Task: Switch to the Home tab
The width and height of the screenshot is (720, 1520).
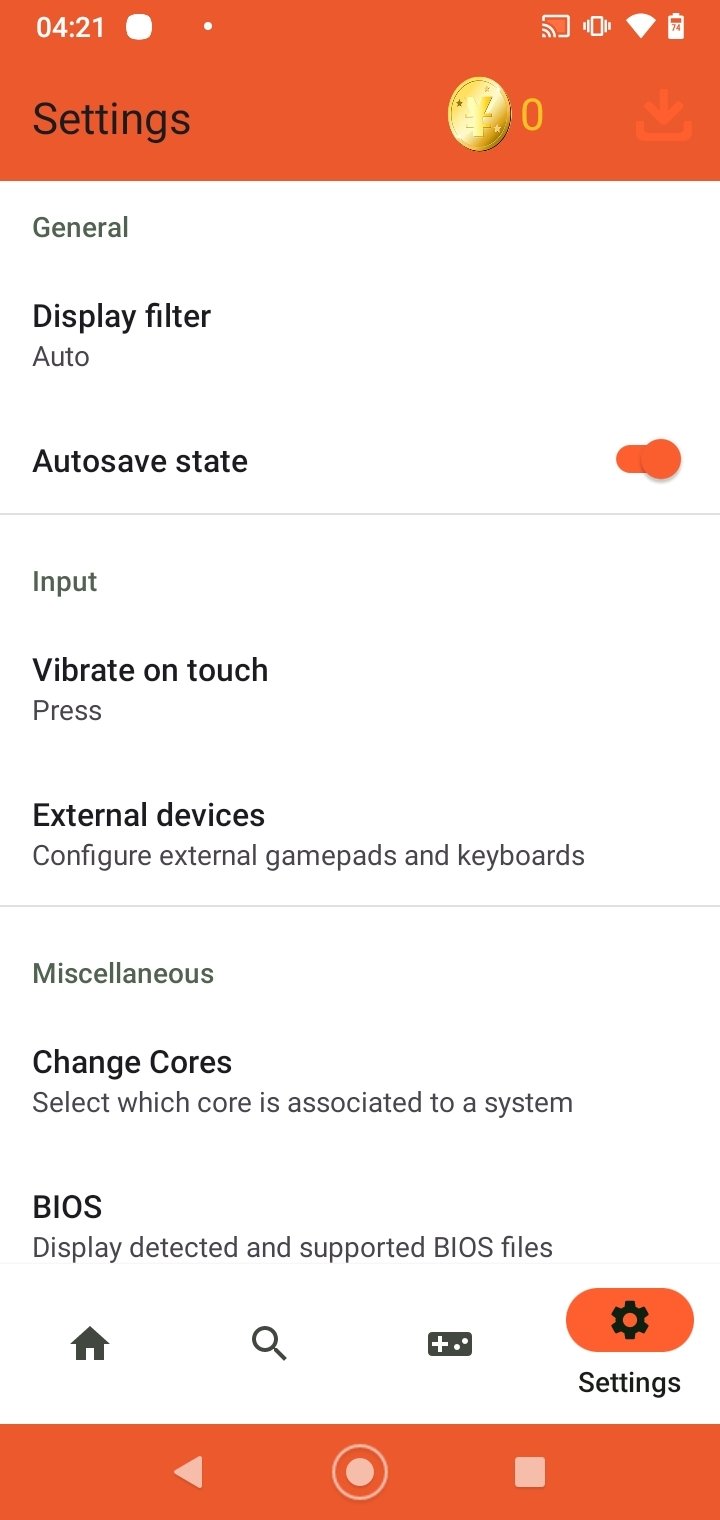Action: pos(90,1344)
